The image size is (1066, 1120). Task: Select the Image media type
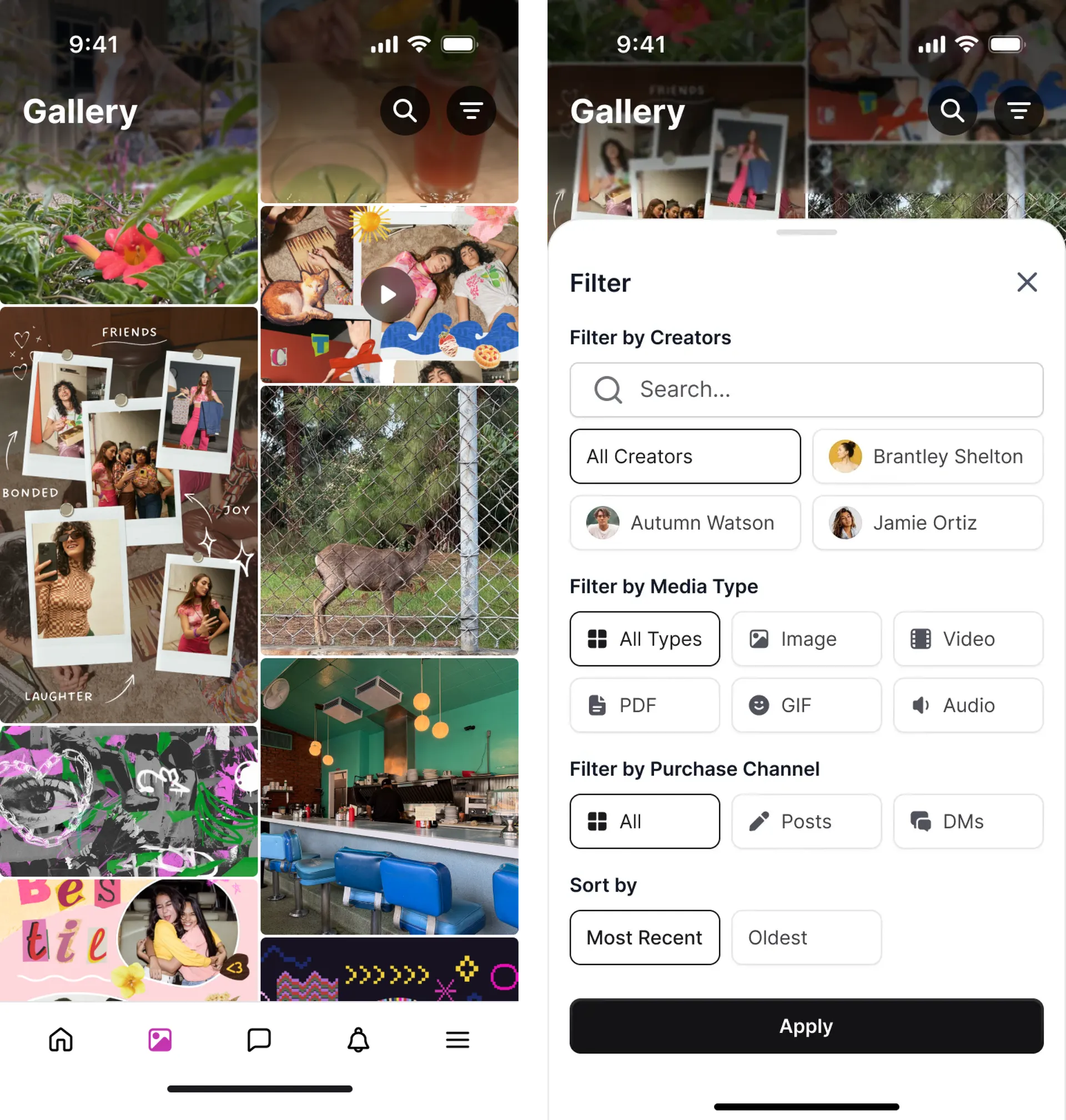click(806, 639)
